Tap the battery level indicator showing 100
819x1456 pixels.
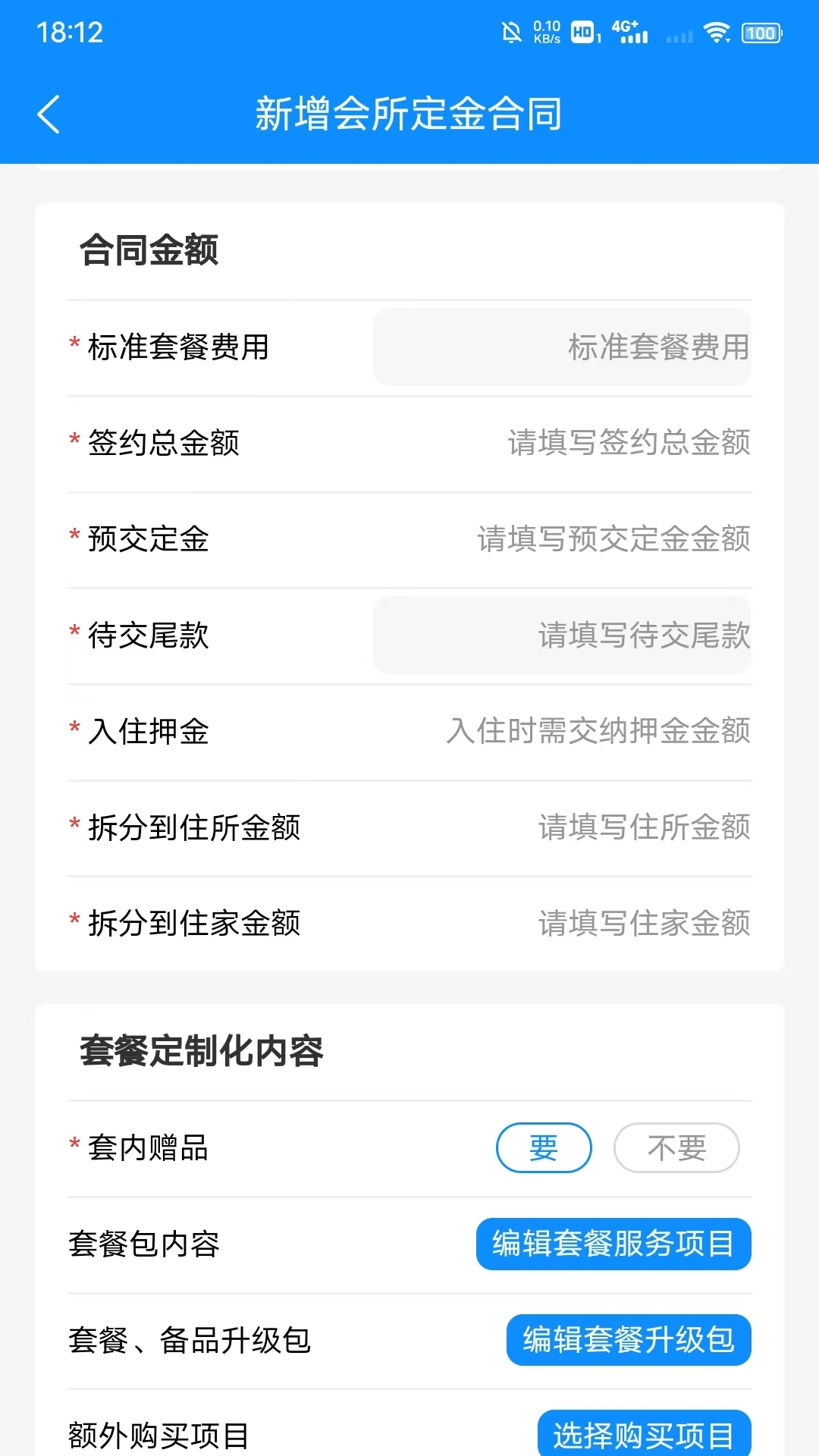pyautogui.click(x=762, y=33)
